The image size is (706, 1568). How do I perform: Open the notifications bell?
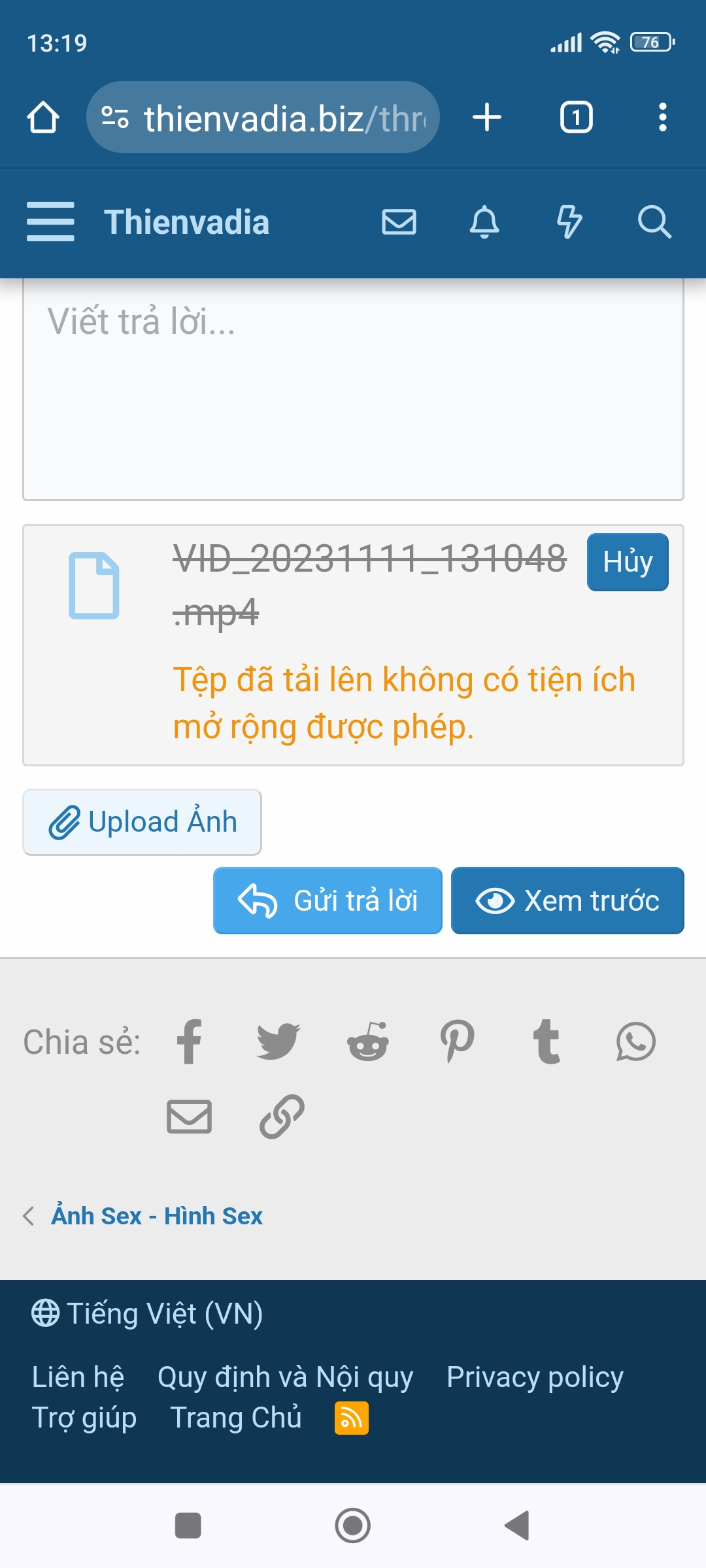click(484, 221)
